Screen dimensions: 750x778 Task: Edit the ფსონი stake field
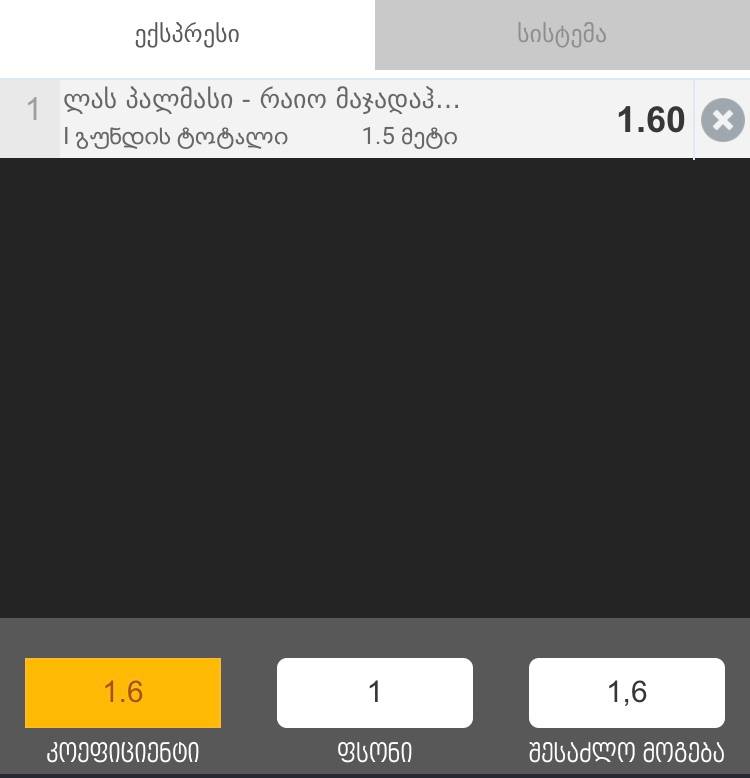click(374, 692)
